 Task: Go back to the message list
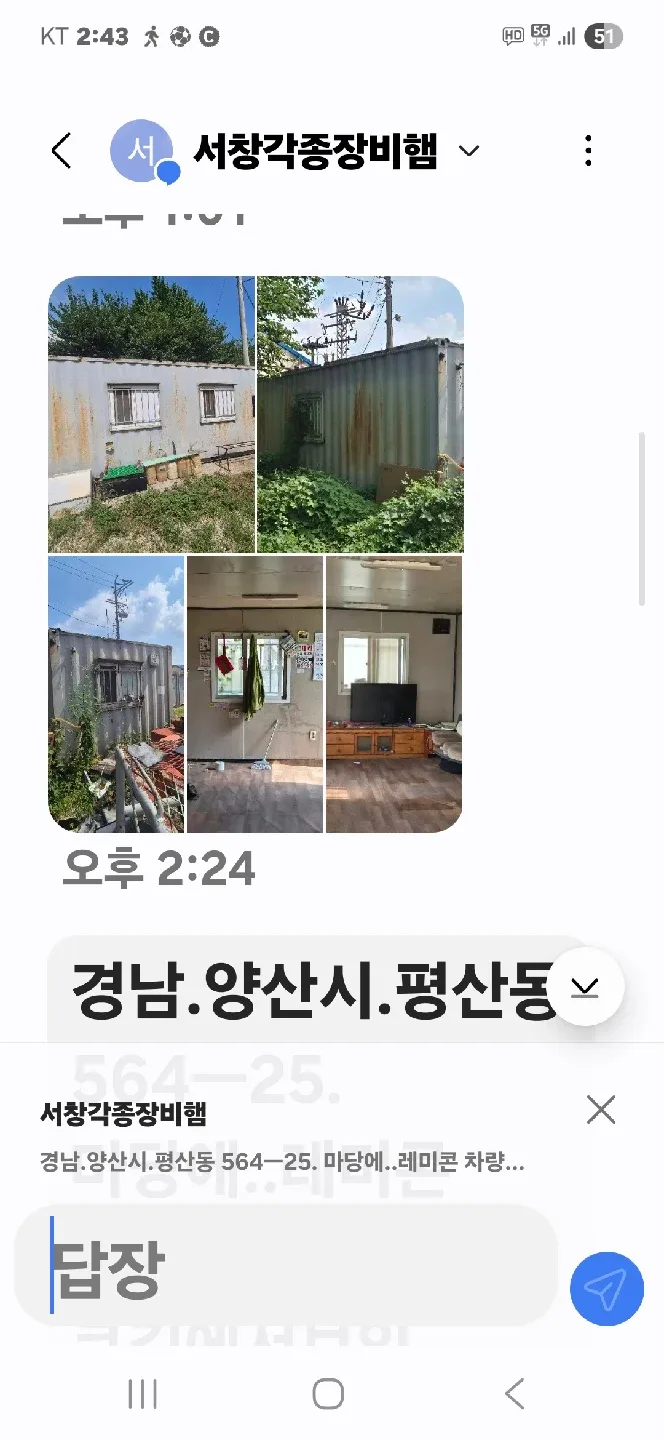(x=62, y=151)
